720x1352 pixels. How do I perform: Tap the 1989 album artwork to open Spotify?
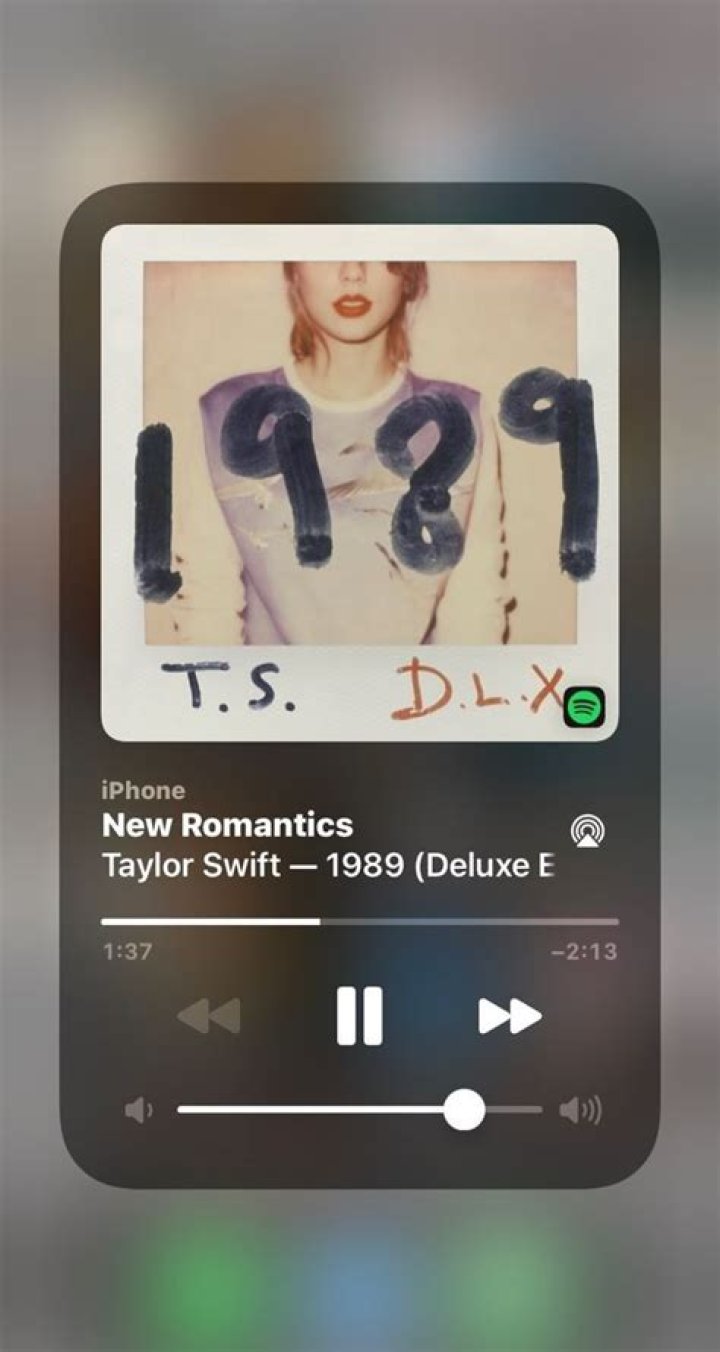(359, 482)
